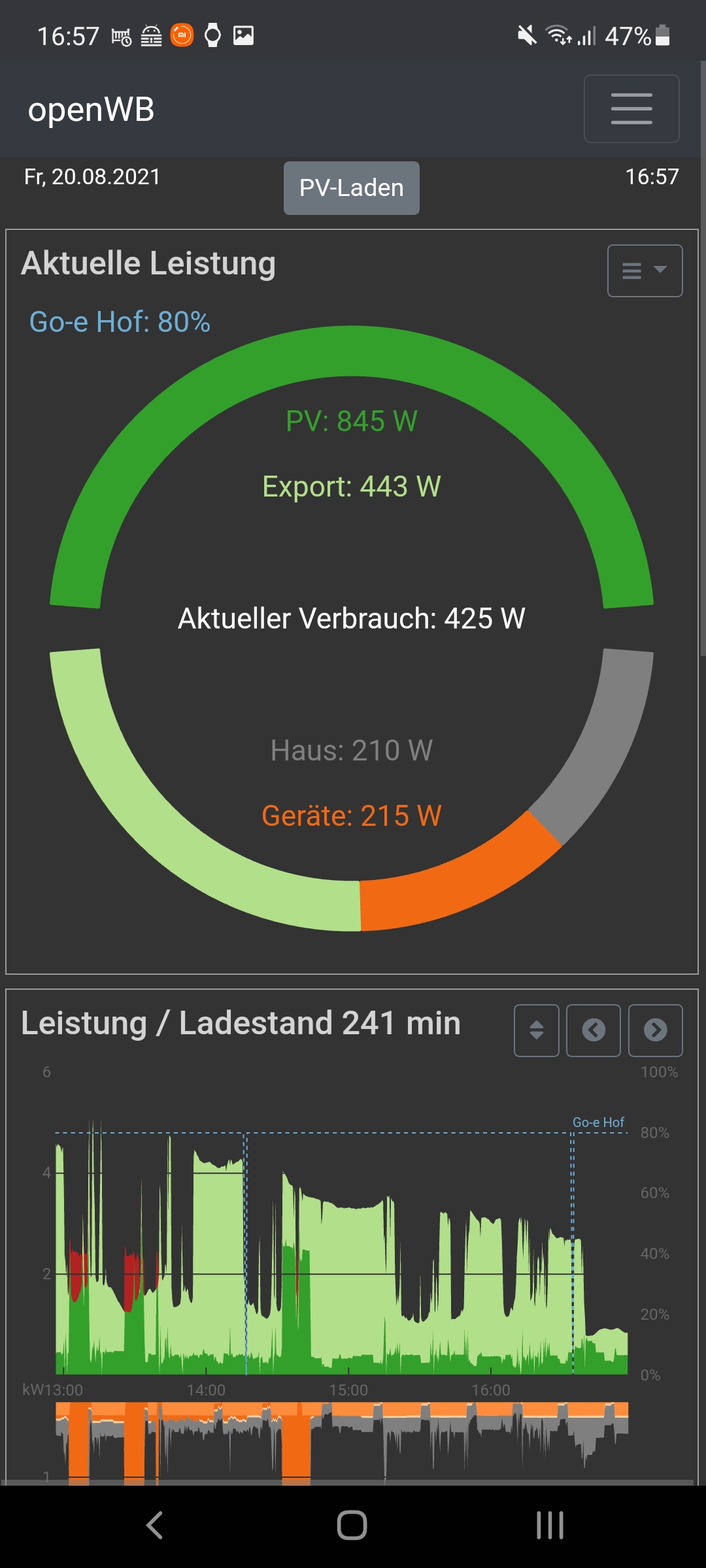The image size is (706, 1568).
Task: Go to the home screen
Action: (352, 1526)
